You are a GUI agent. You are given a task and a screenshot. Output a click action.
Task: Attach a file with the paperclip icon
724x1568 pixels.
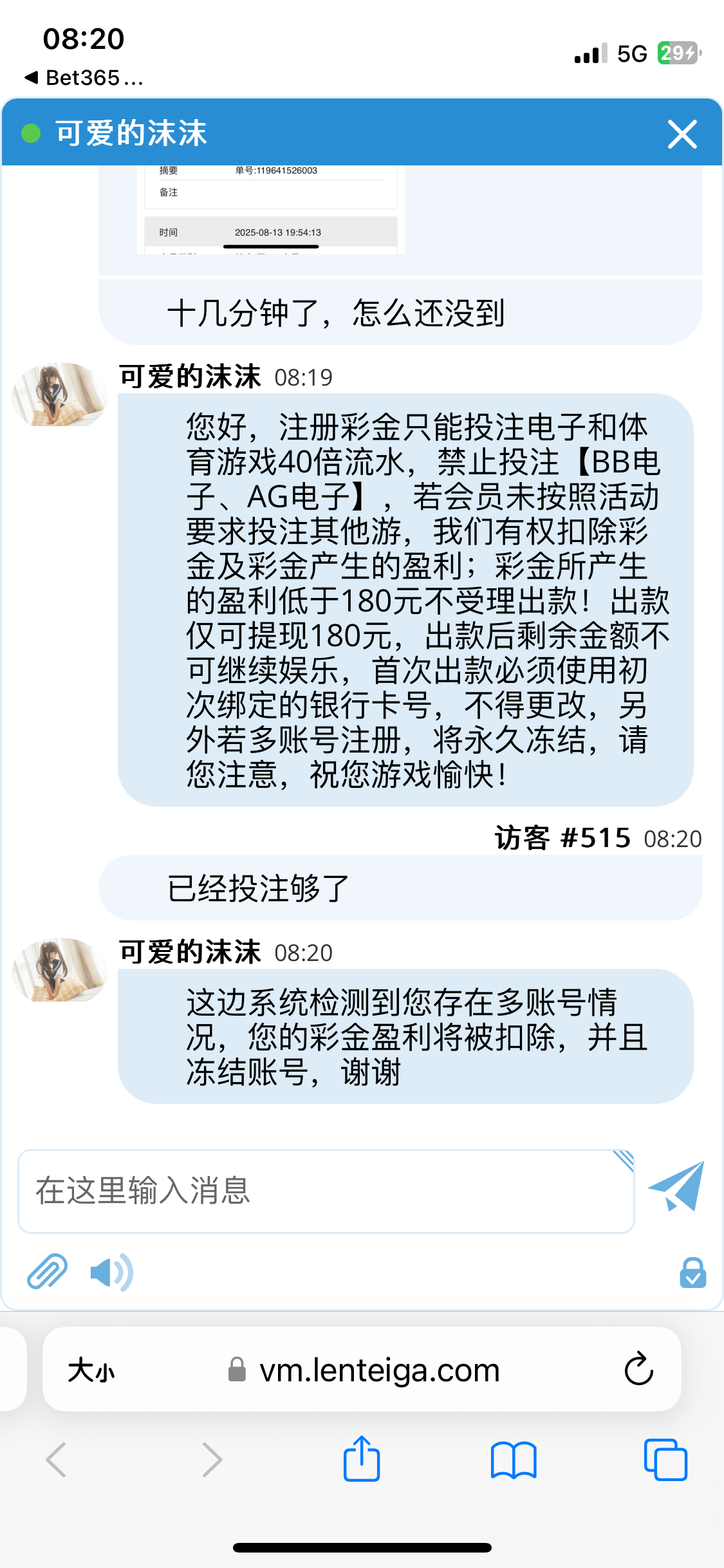47,1272
